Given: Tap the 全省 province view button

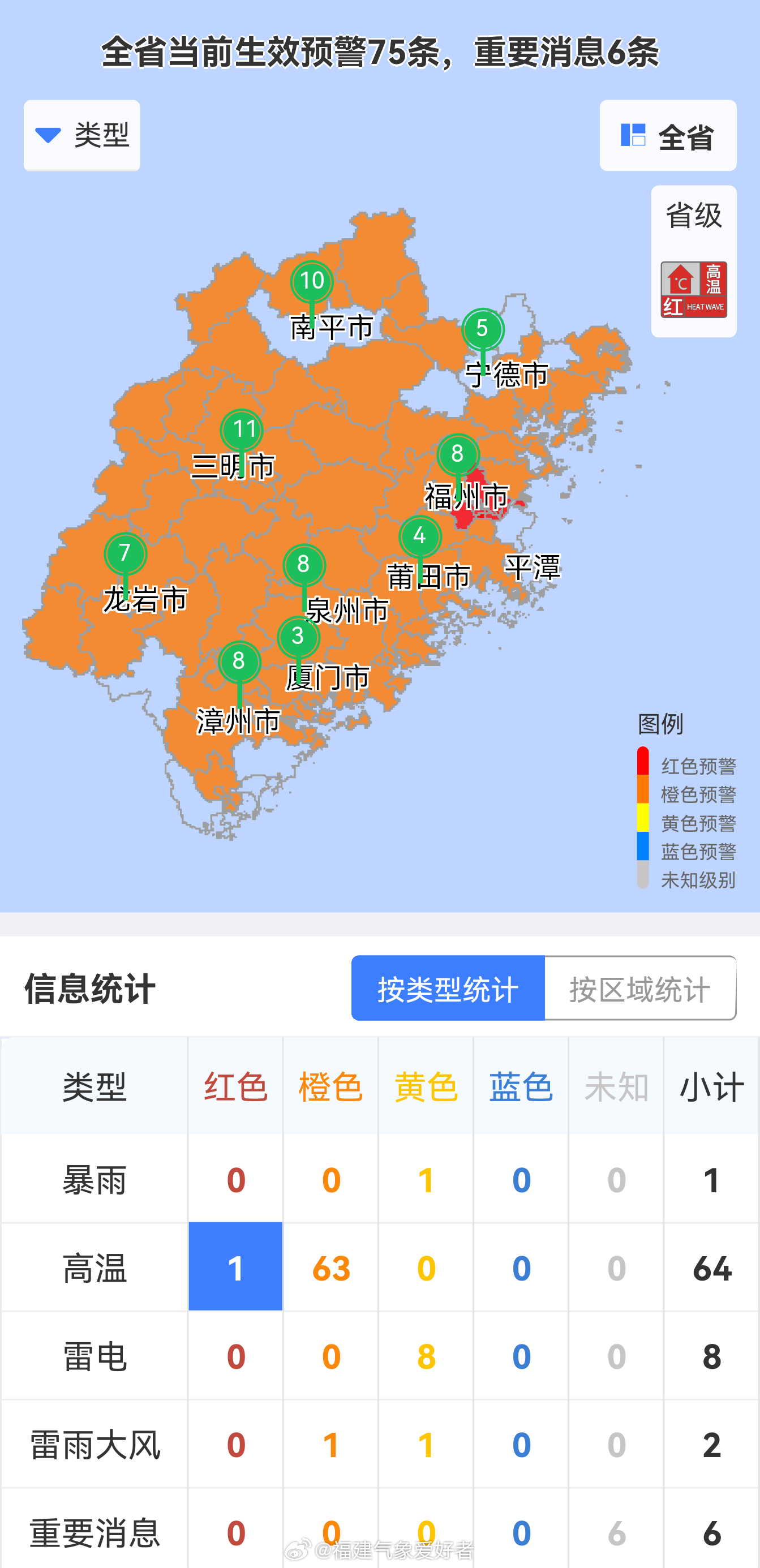Looking at the screenshot, I should tap(667, 136).
